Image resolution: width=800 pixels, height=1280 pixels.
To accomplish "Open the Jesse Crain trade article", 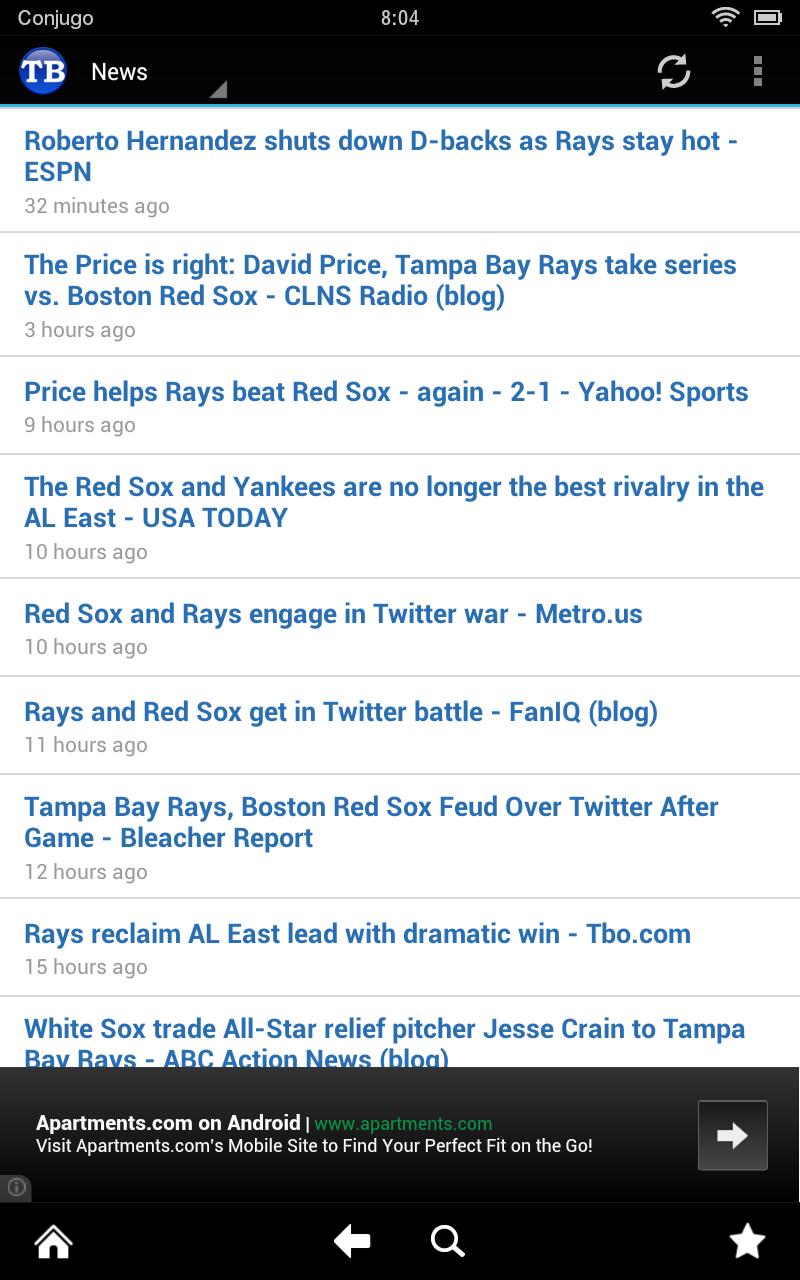I will (384, 1040).
